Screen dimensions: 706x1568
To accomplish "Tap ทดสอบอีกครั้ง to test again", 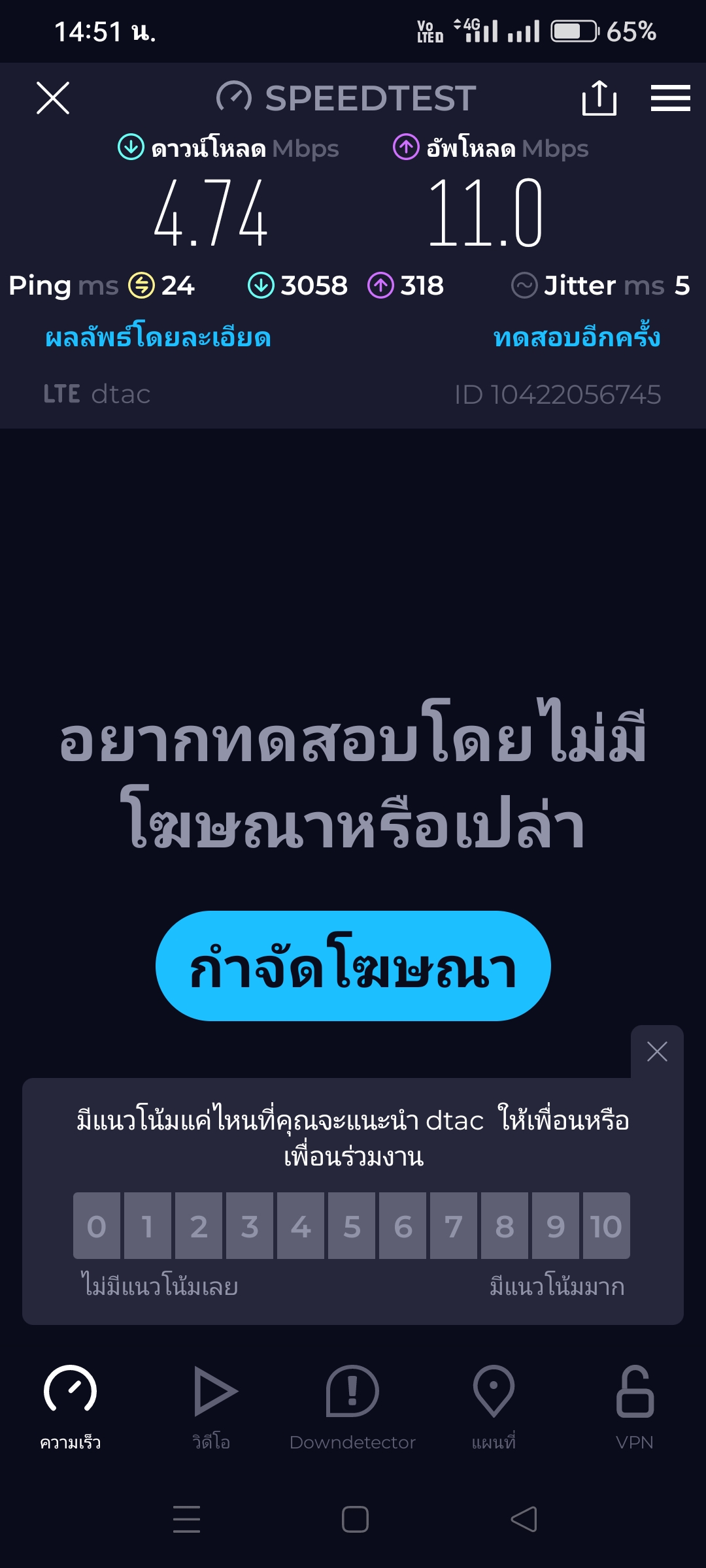I will click(577, 336).
